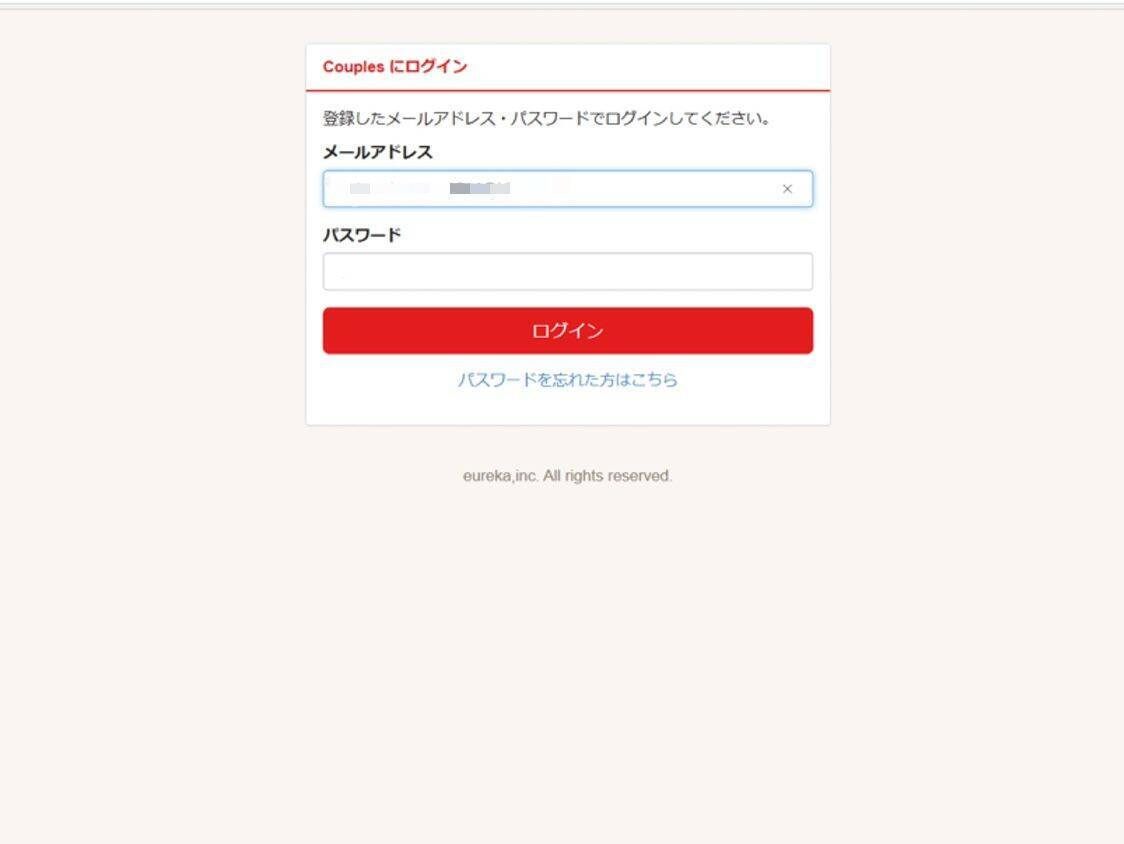This screenshot has height=844, width=1124.
Task: Focus the パスワード password field
Action: 567,272
